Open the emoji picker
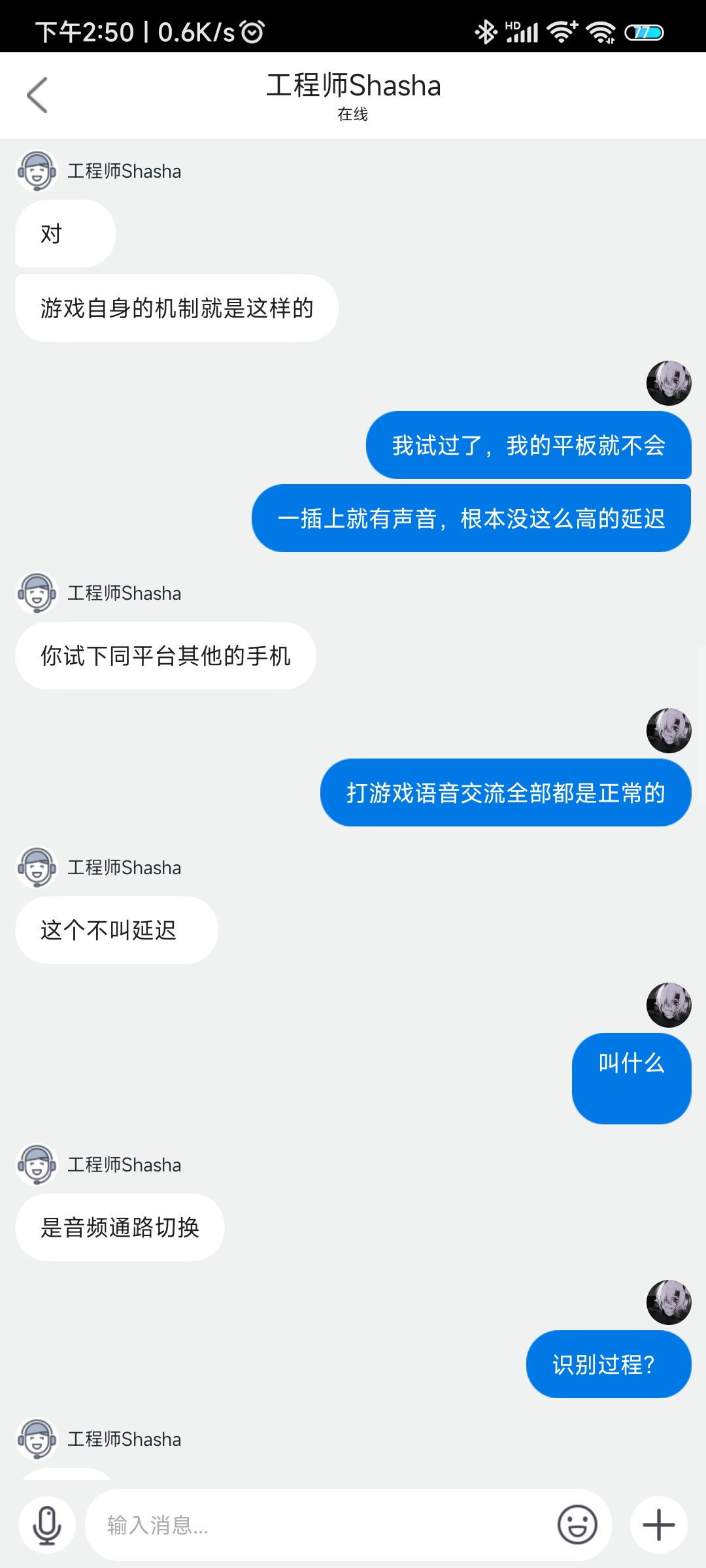The height and width of the screenshot is (1568, 706). coord(577,1525)
